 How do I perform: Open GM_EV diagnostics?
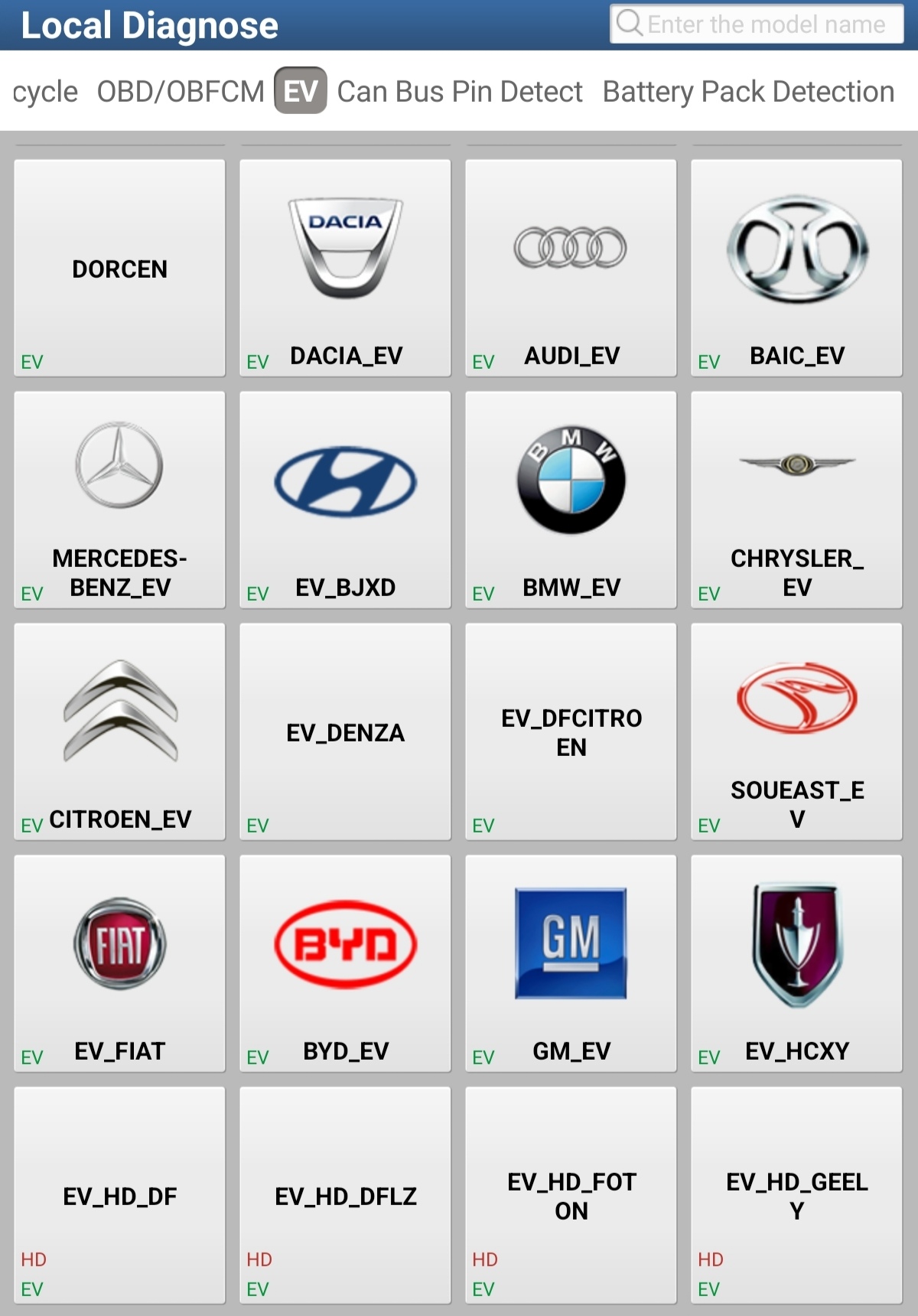point(571,963)
